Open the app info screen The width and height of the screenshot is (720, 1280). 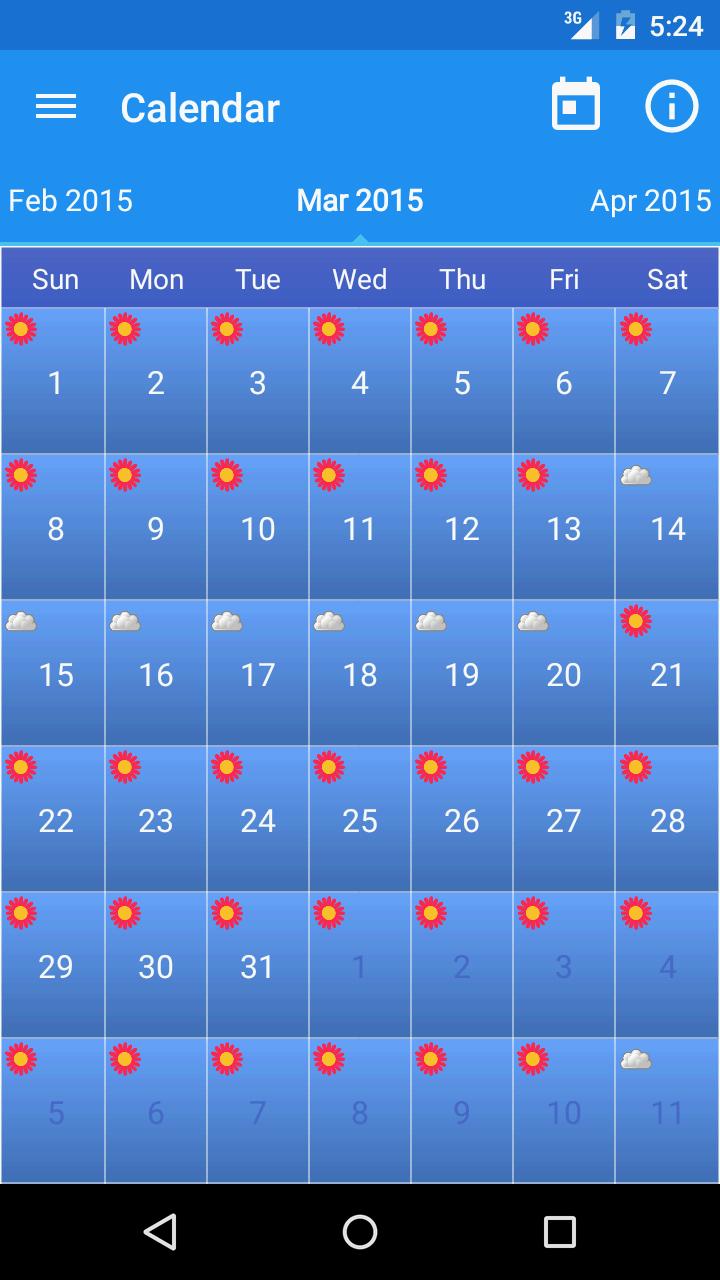click(671, 105)
